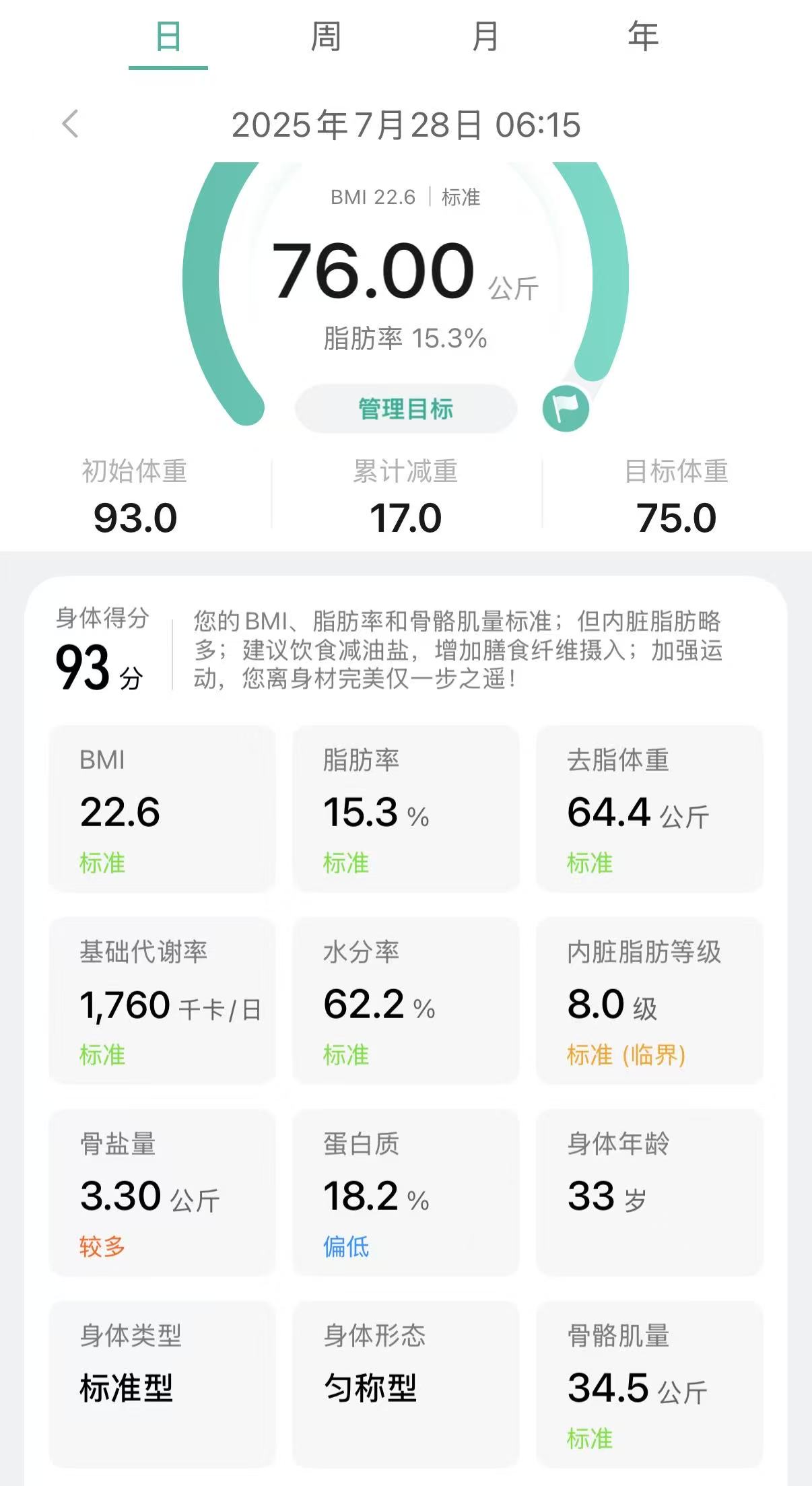This screenshot has width=812, height=1486.
Task: Open the 脂肪率 15.3% card
Action: (x=405, y=809)
